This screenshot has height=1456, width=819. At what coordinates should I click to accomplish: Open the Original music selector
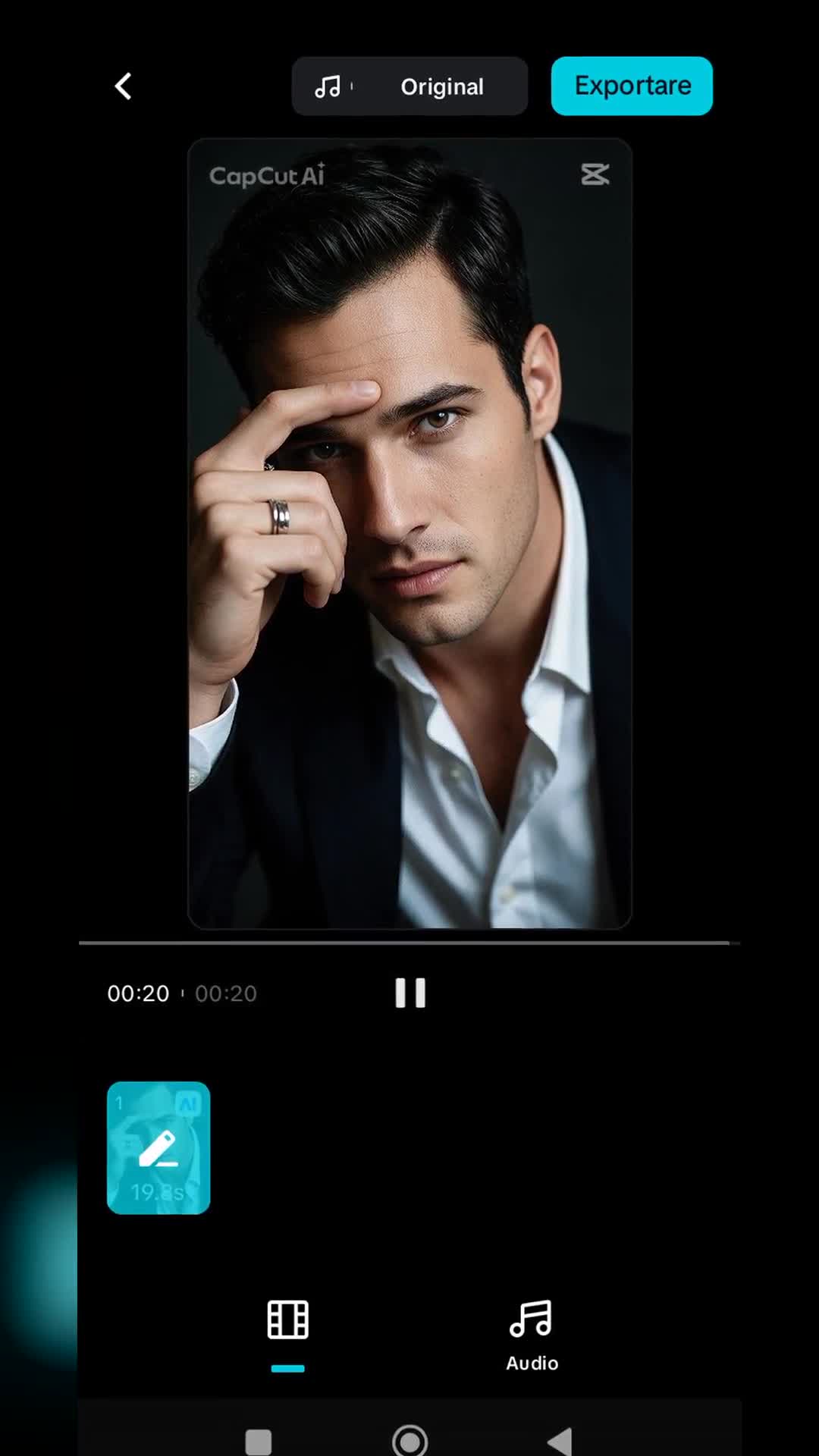[x=409, y=86]
